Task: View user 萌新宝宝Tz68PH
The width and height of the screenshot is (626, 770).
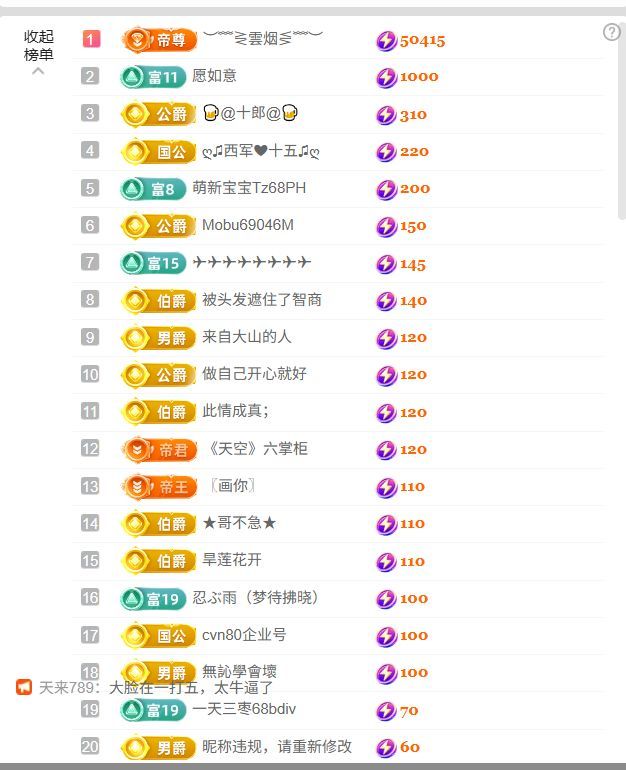Action: tap(249, 188)
